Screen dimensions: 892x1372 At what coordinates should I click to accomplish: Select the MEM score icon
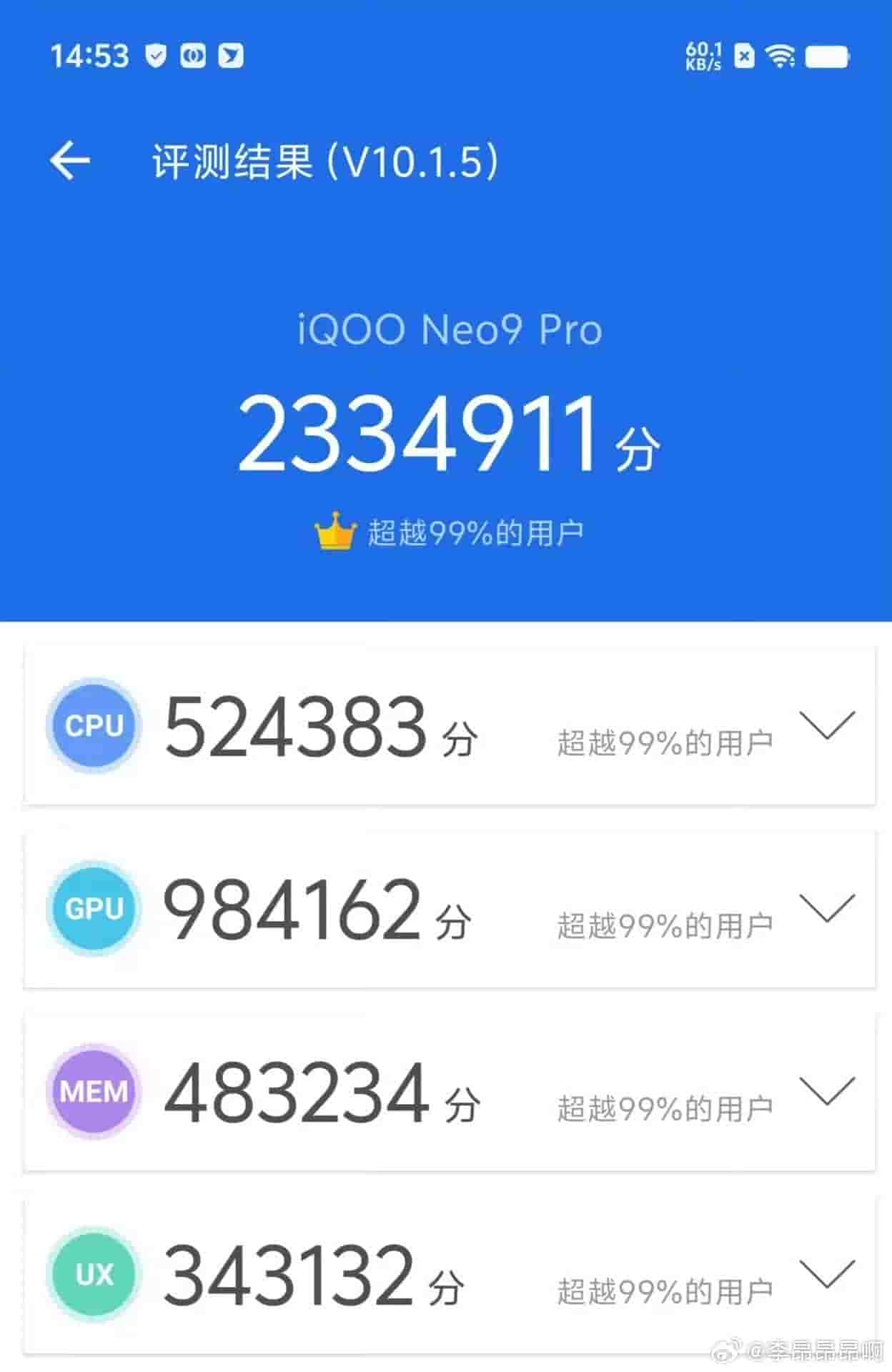point(92,1091)
